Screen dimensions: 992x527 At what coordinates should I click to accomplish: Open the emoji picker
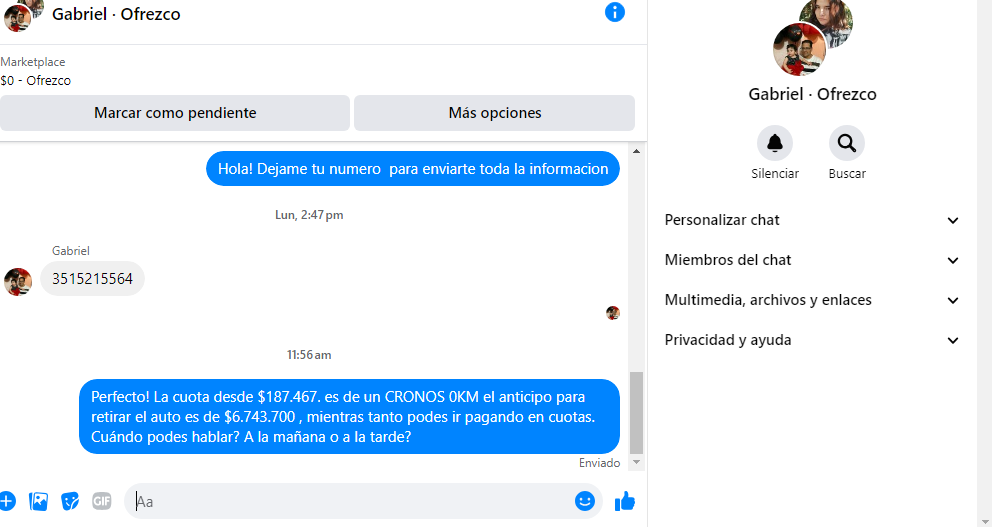pos(585,501)
